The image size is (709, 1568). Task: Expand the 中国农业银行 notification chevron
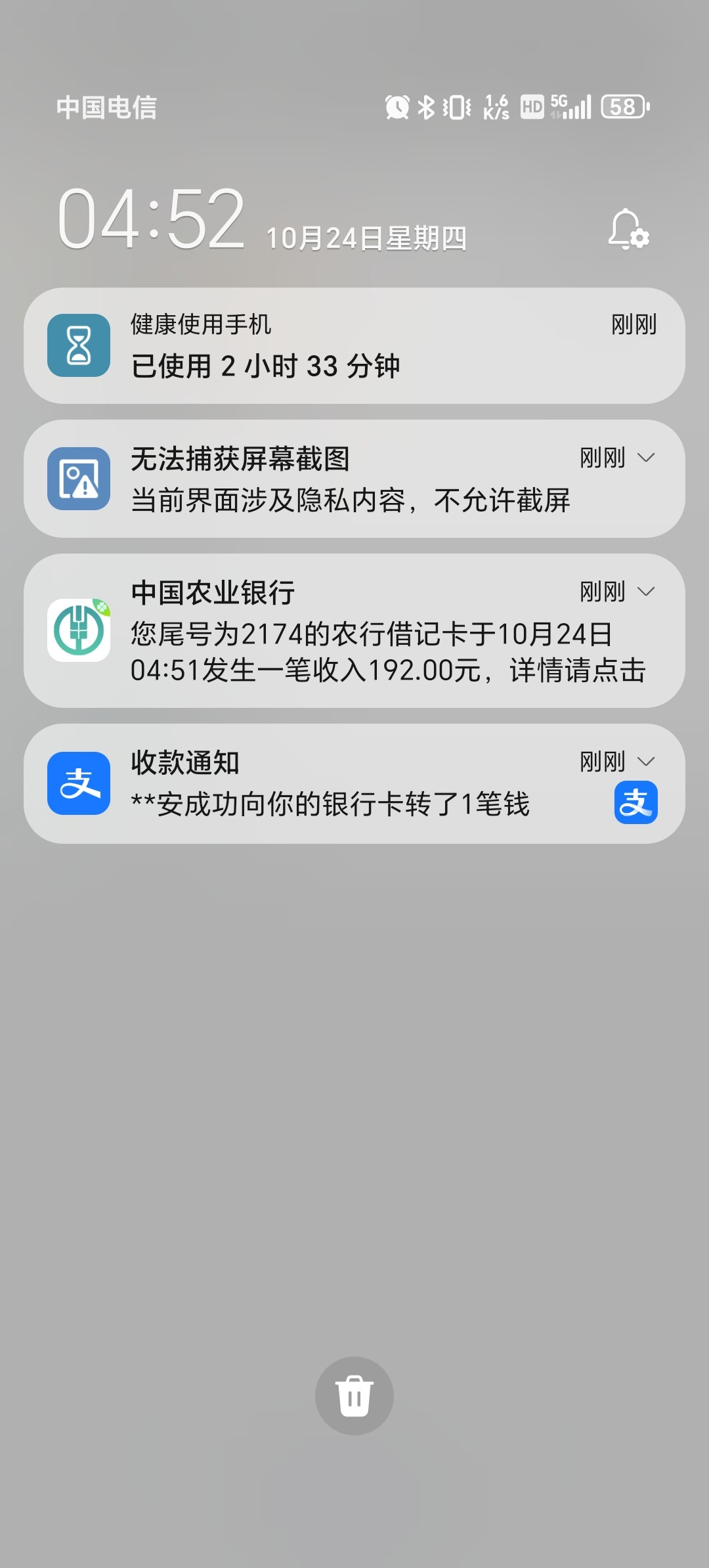click(646, 592)
